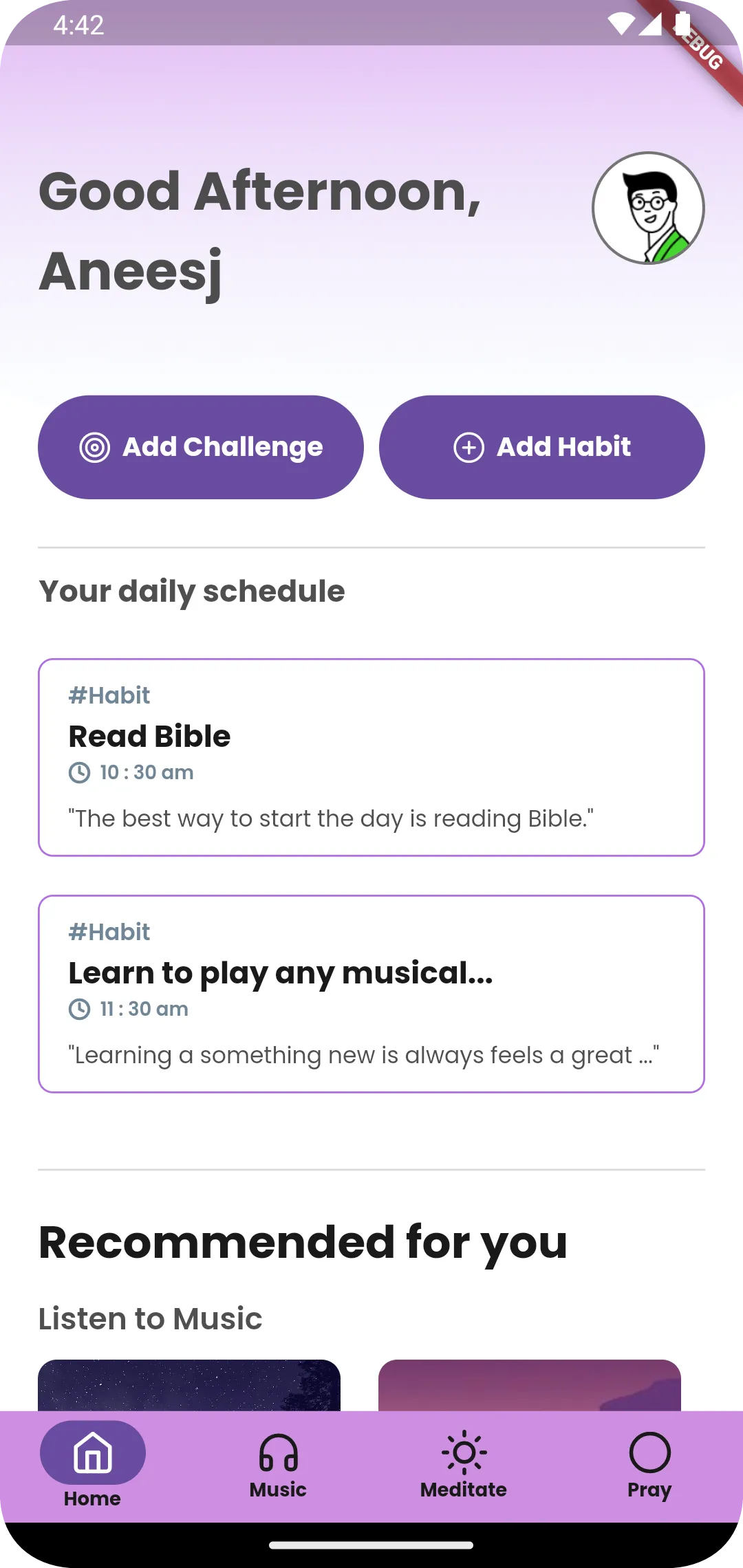Image resolution: width=743 pixels, height=1568 pixels.
Task: Open the profile avatar picture
Action: 648,208
